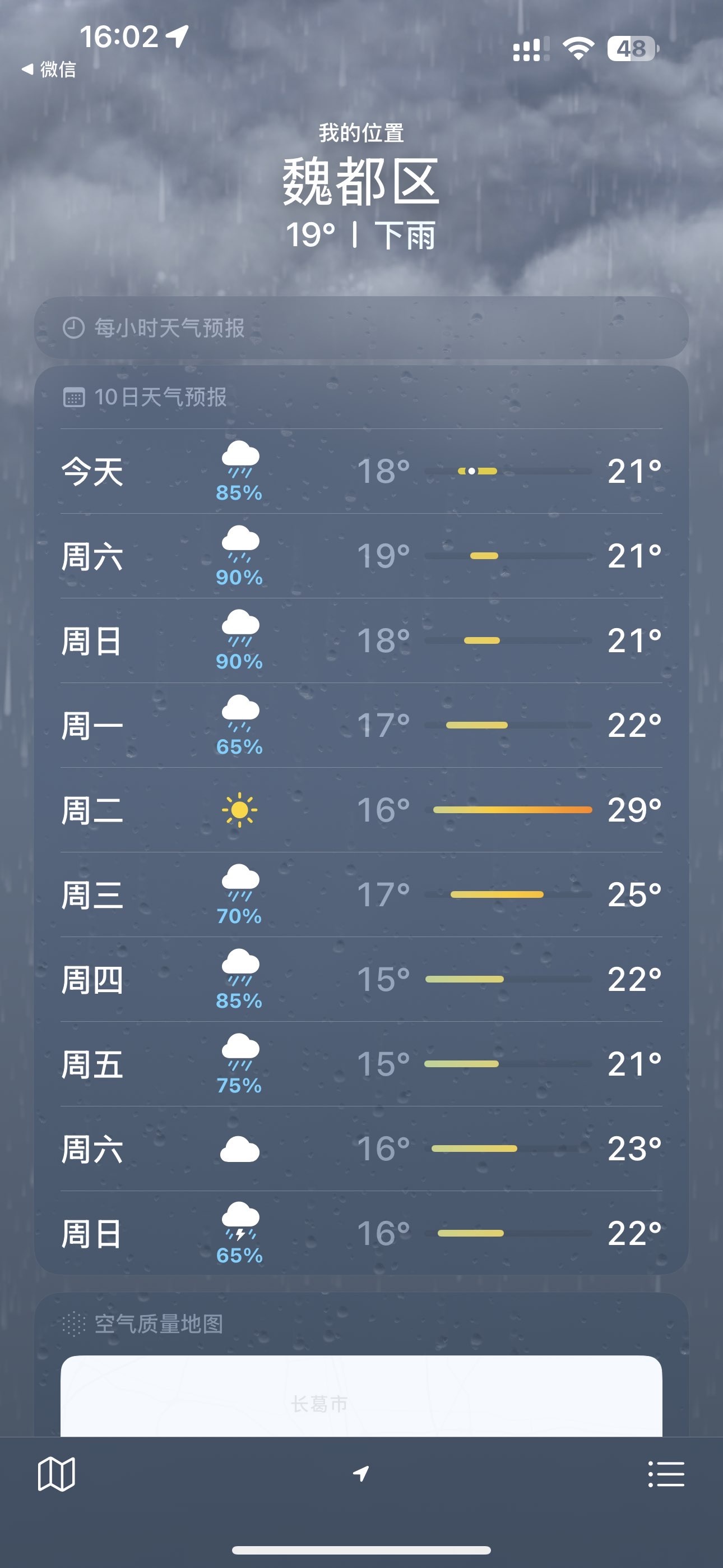The height and width of the screenshot is (1568, 723).
Task: Open the 空气质量地图 map card
Action: click(361, 1394)
